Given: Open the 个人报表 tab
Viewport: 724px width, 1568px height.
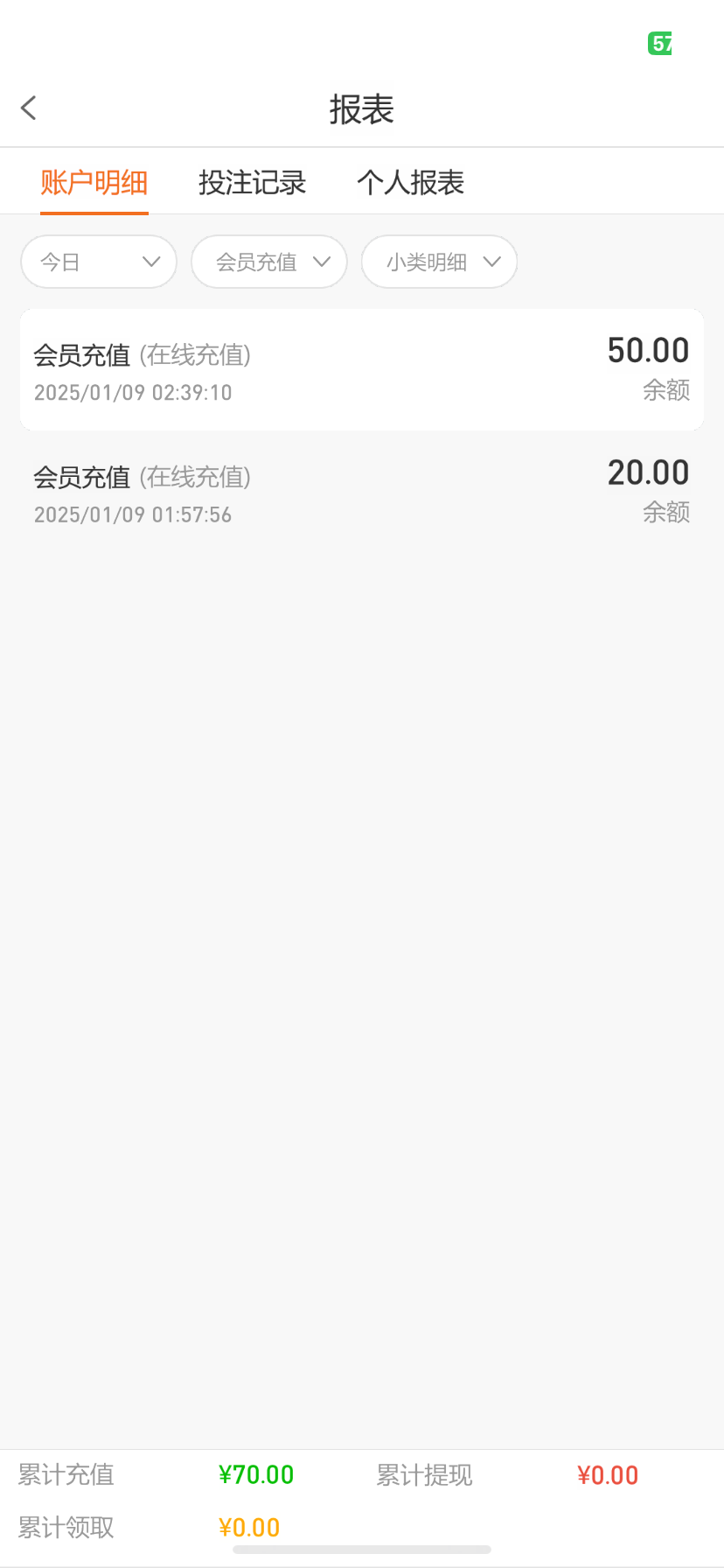Looking at the screenshot, I should pos(410,183).
